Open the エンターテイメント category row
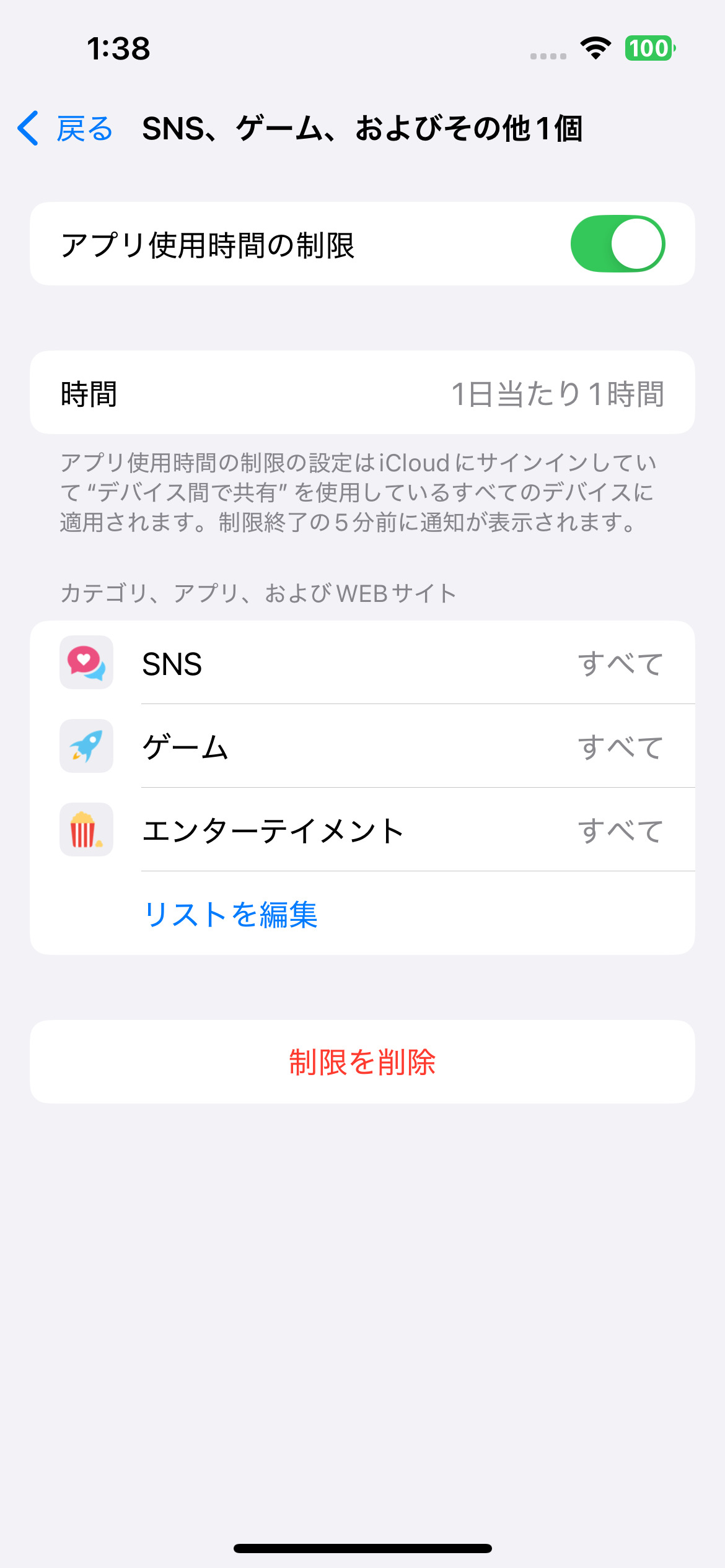The height and width of the screenshot is (1568, 725). pos(362,830)
